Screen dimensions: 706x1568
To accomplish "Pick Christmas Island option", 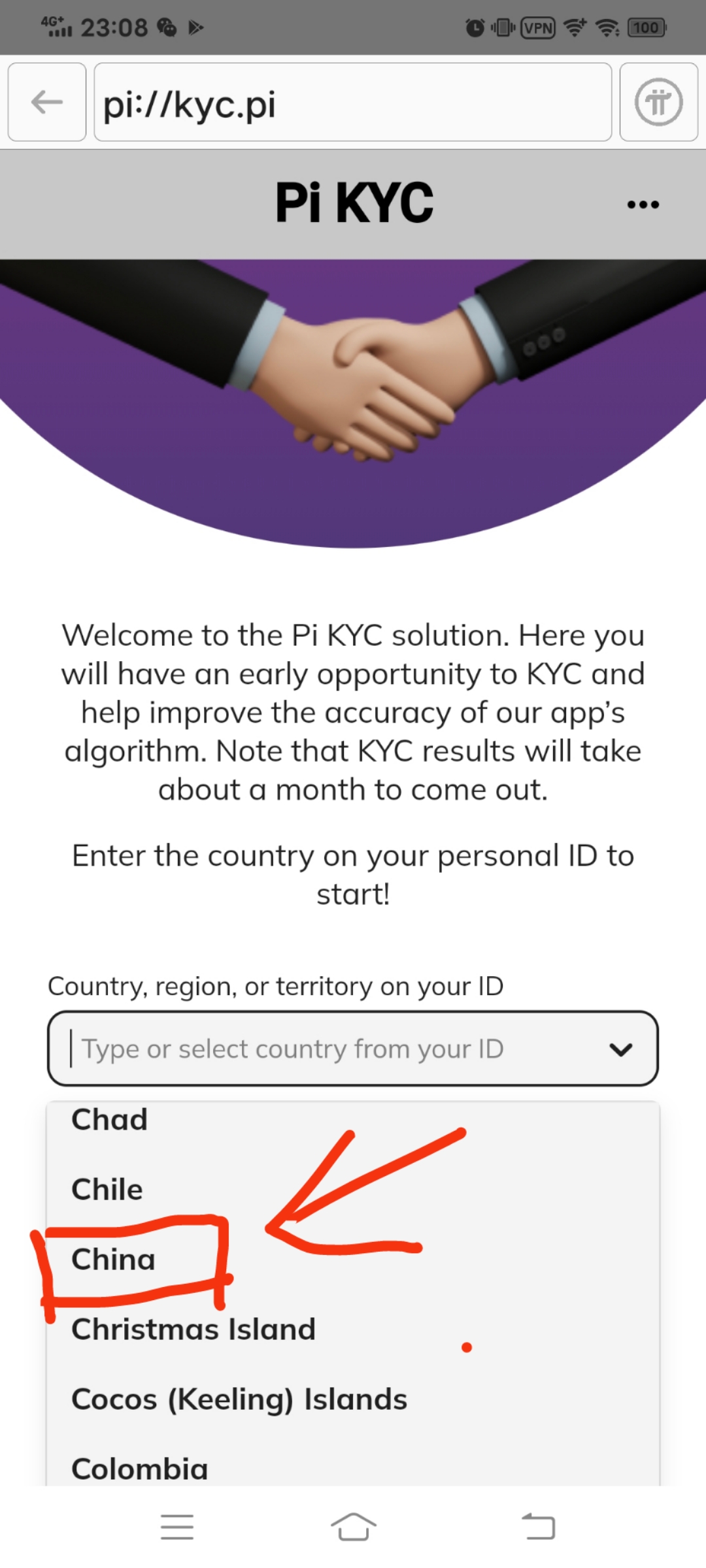I will (193, 1329).
